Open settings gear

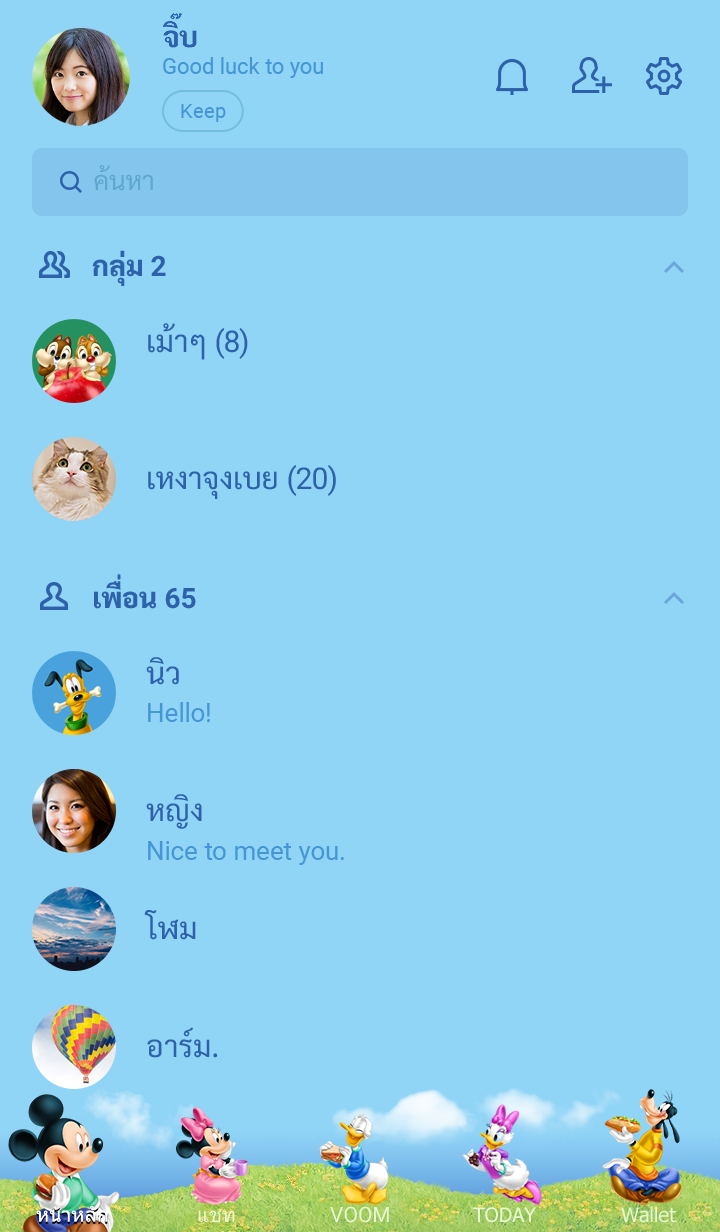[664, 77]
